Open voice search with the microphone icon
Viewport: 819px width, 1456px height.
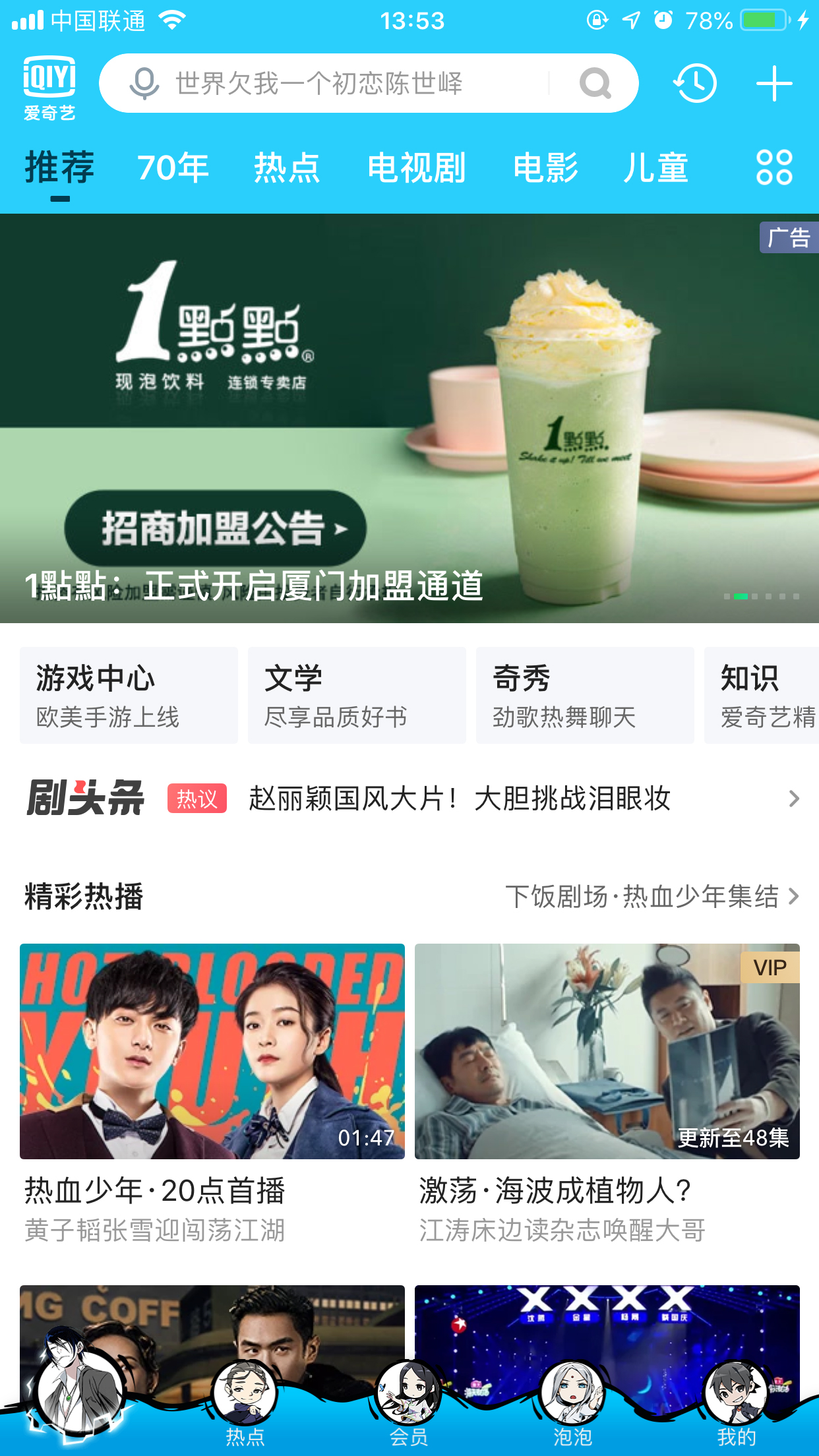[x=142, y=83]
